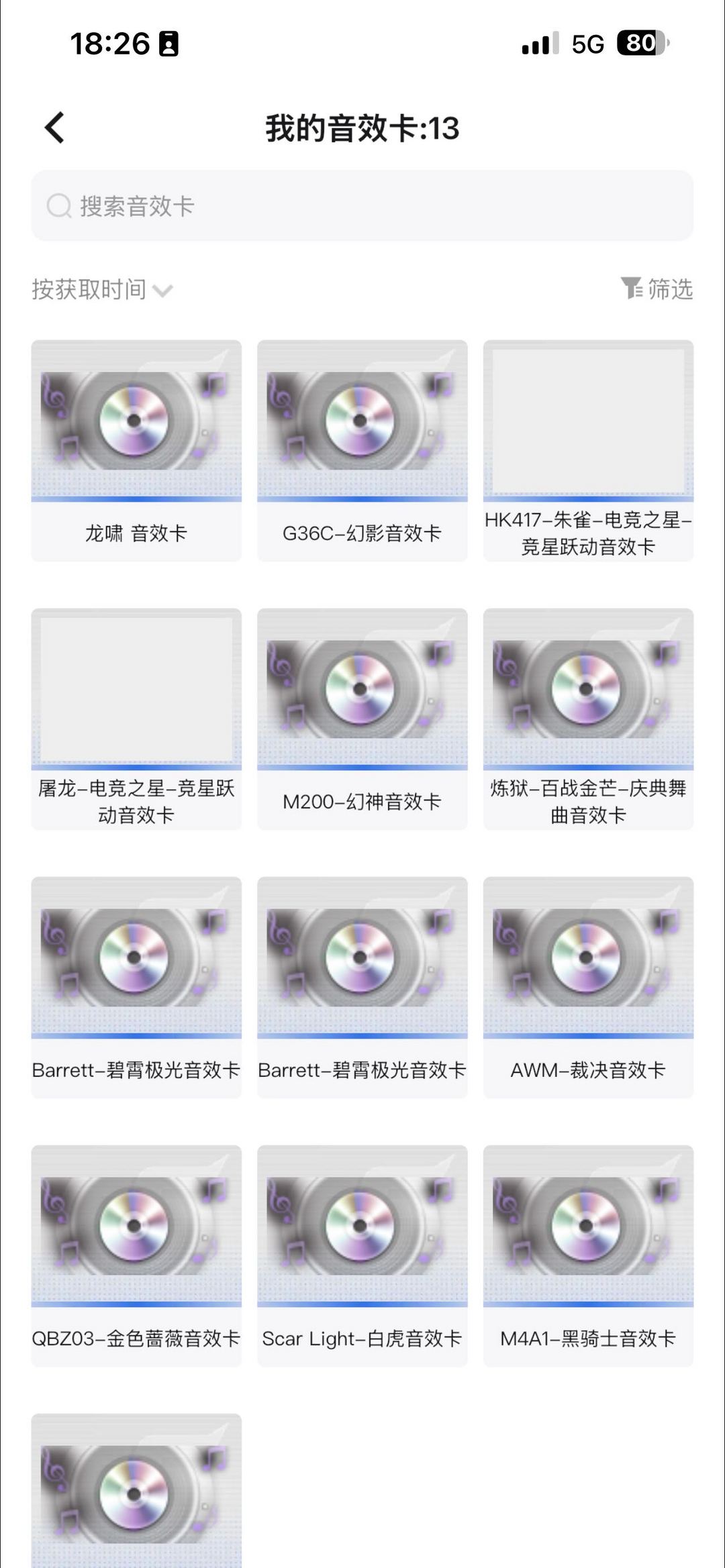View the QBZ03-金色蔷薇音效卡 card
The height and width of the screenshot is (1568, 725).
coord(136,1255)
